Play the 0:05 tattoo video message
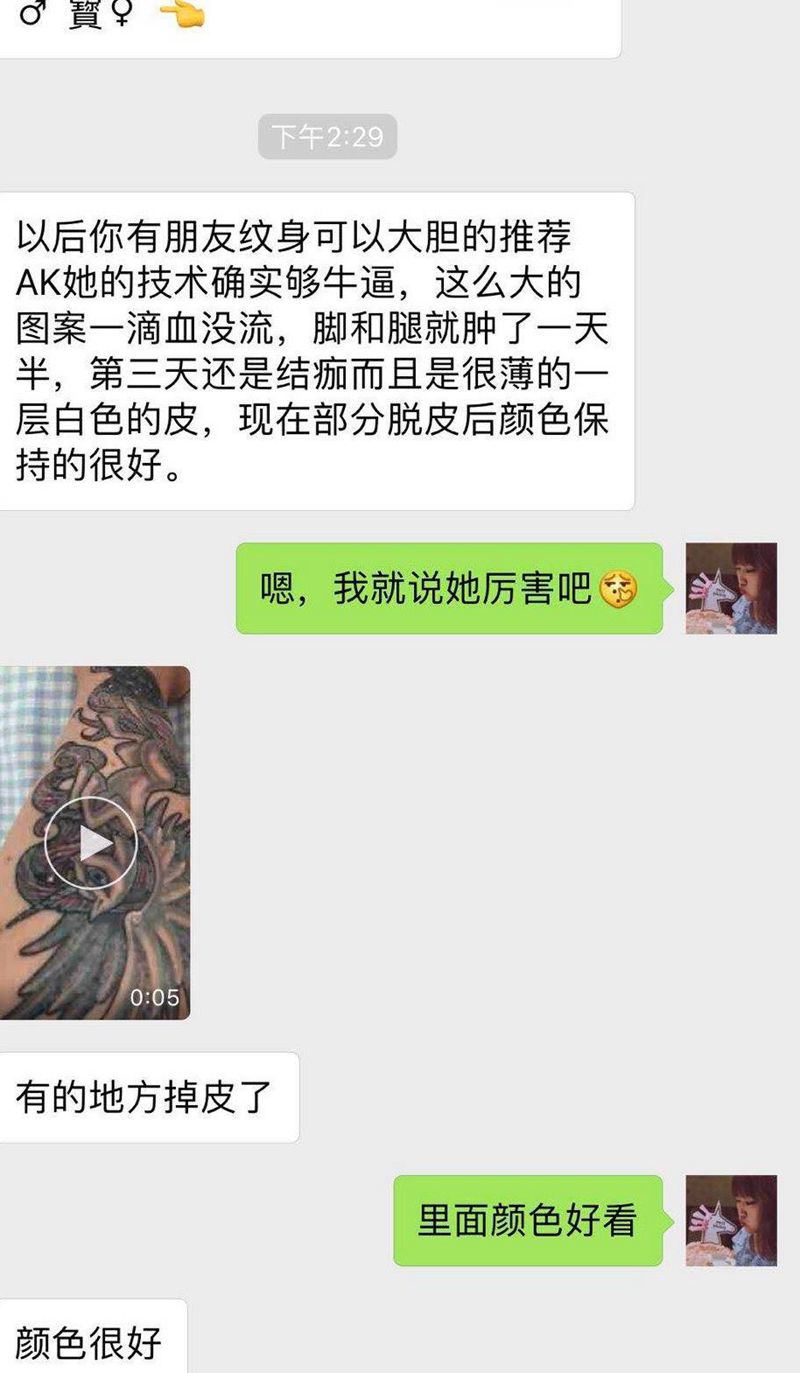 tap(91, 843)
